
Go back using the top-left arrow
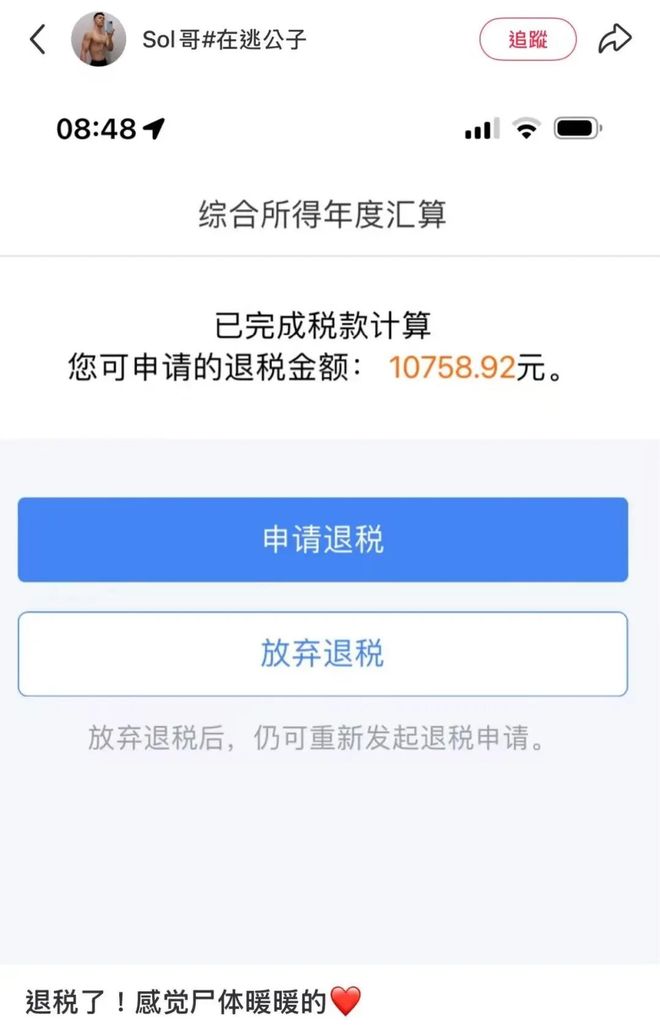click(x=38, y=40)
